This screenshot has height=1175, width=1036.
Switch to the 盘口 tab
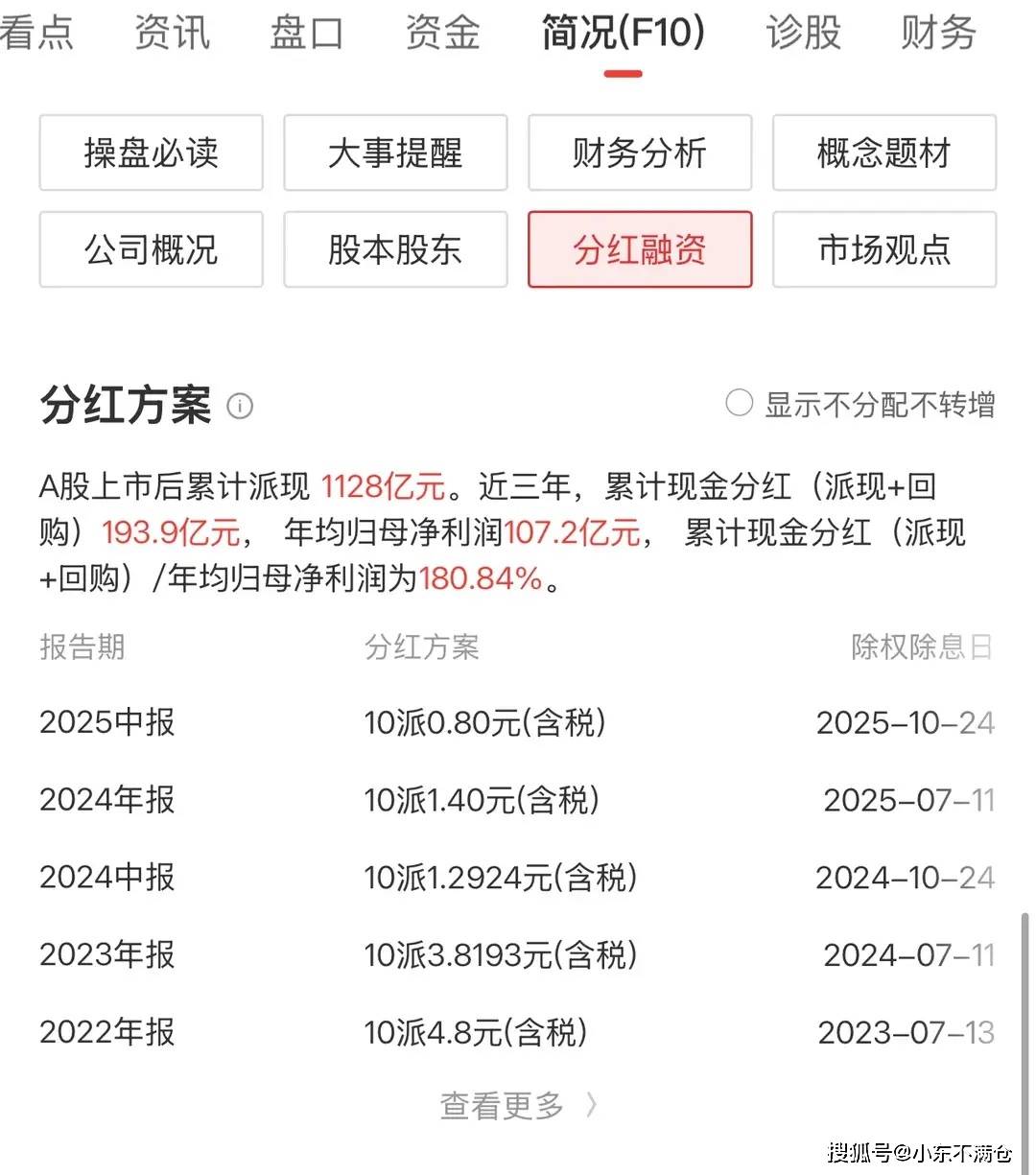pos(306,33)
